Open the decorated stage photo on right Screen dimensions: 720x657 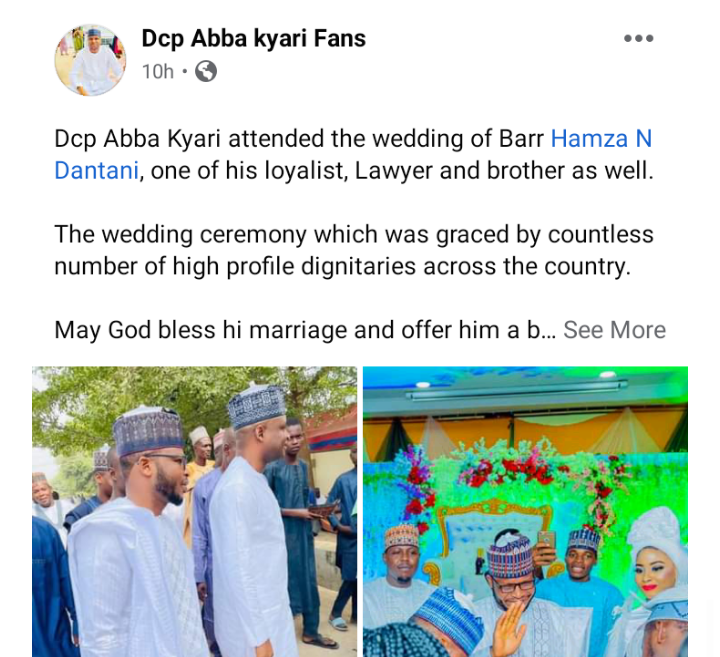click(x=525, y=510)
